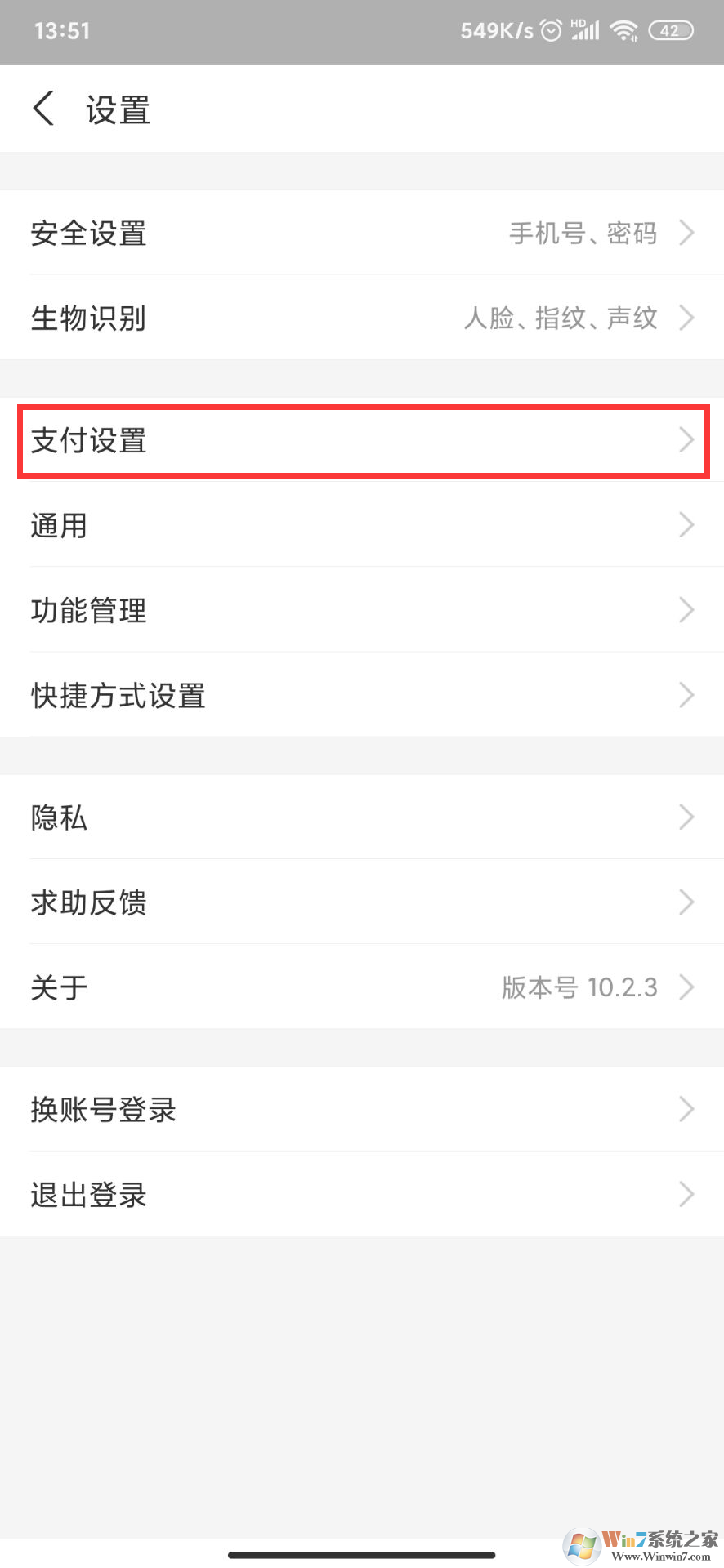Open 快捷方式设置
The image size is (724, 1568).
tap(362, 695)
